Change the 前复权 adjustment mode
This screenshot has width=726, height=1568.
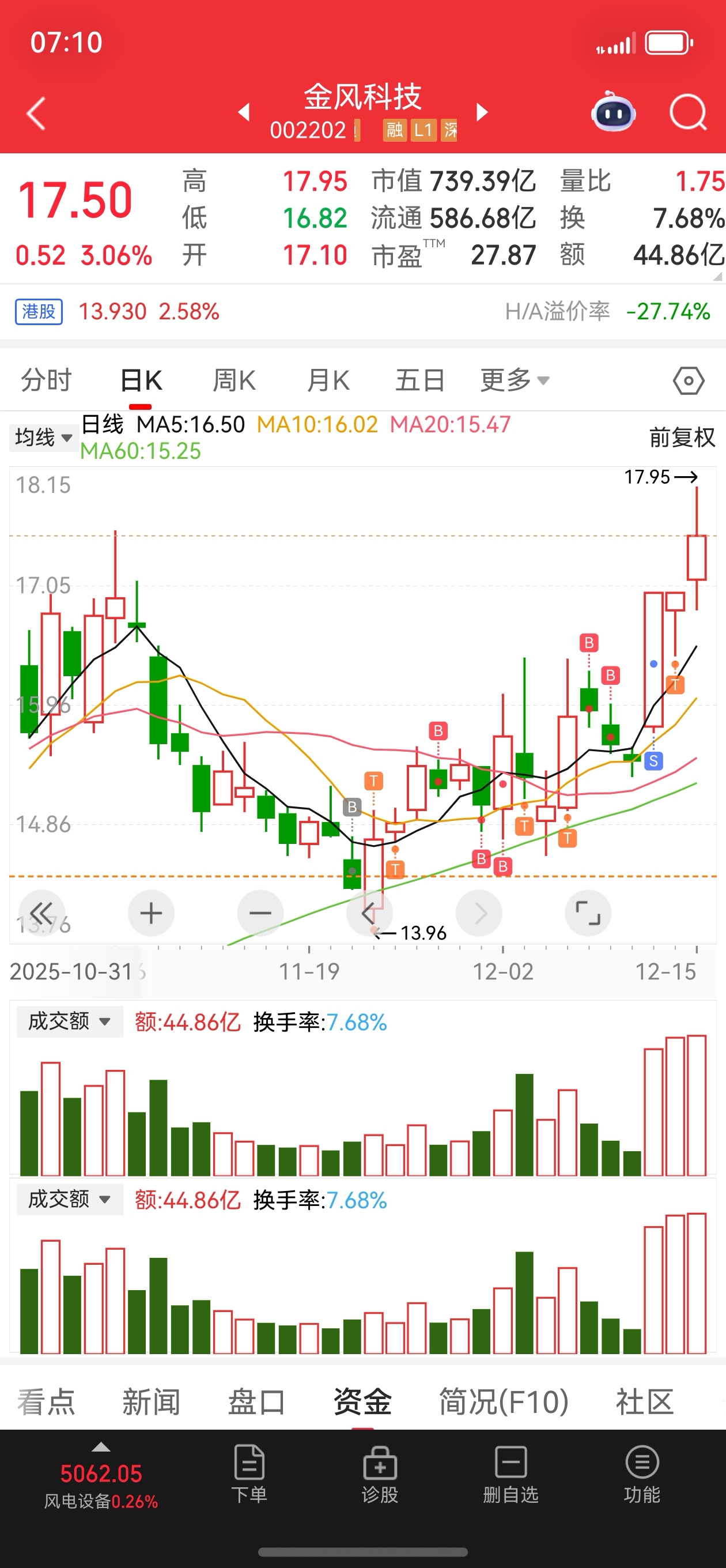[682, 437]
